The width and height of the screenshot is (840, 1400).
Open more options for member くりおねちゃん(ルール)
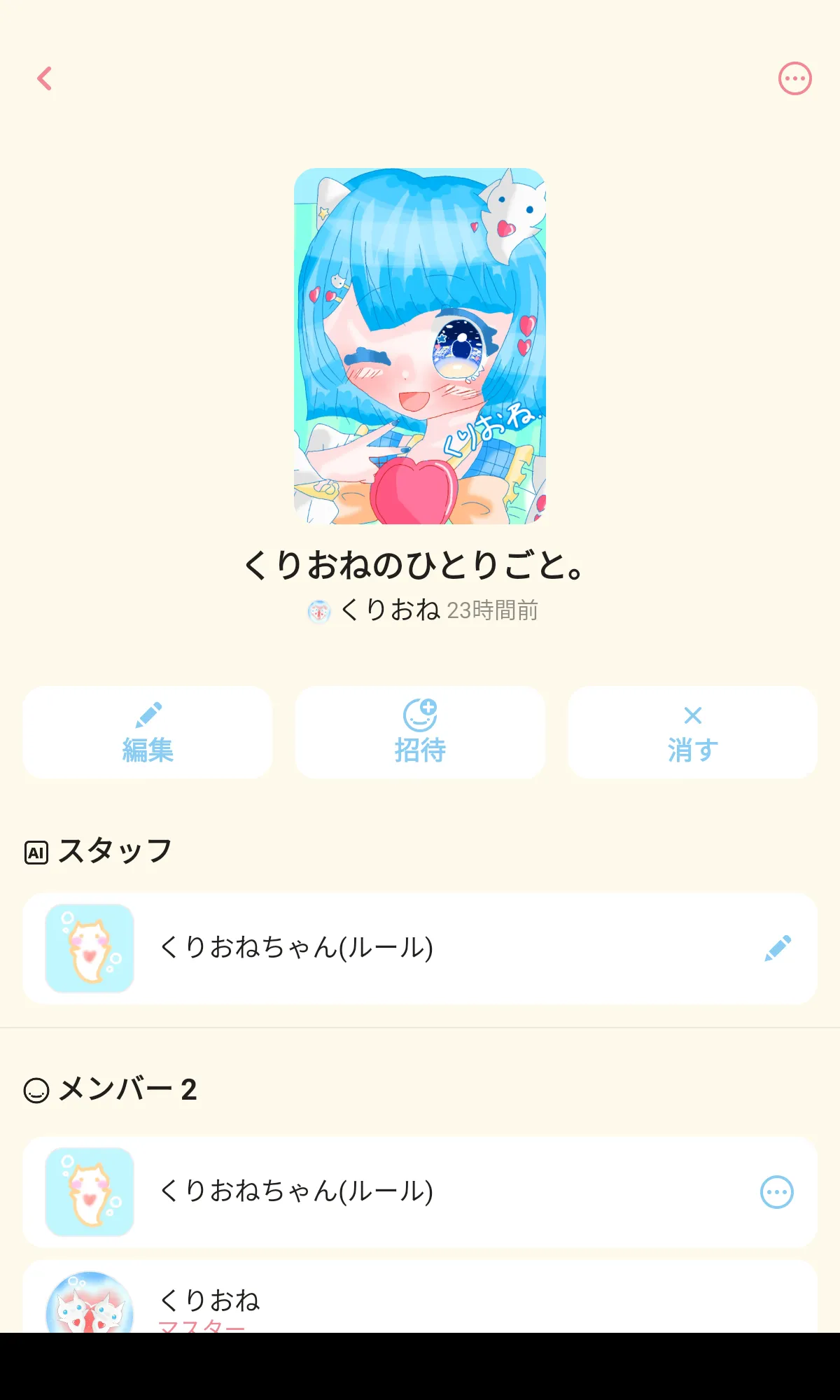coord(776,1192)
